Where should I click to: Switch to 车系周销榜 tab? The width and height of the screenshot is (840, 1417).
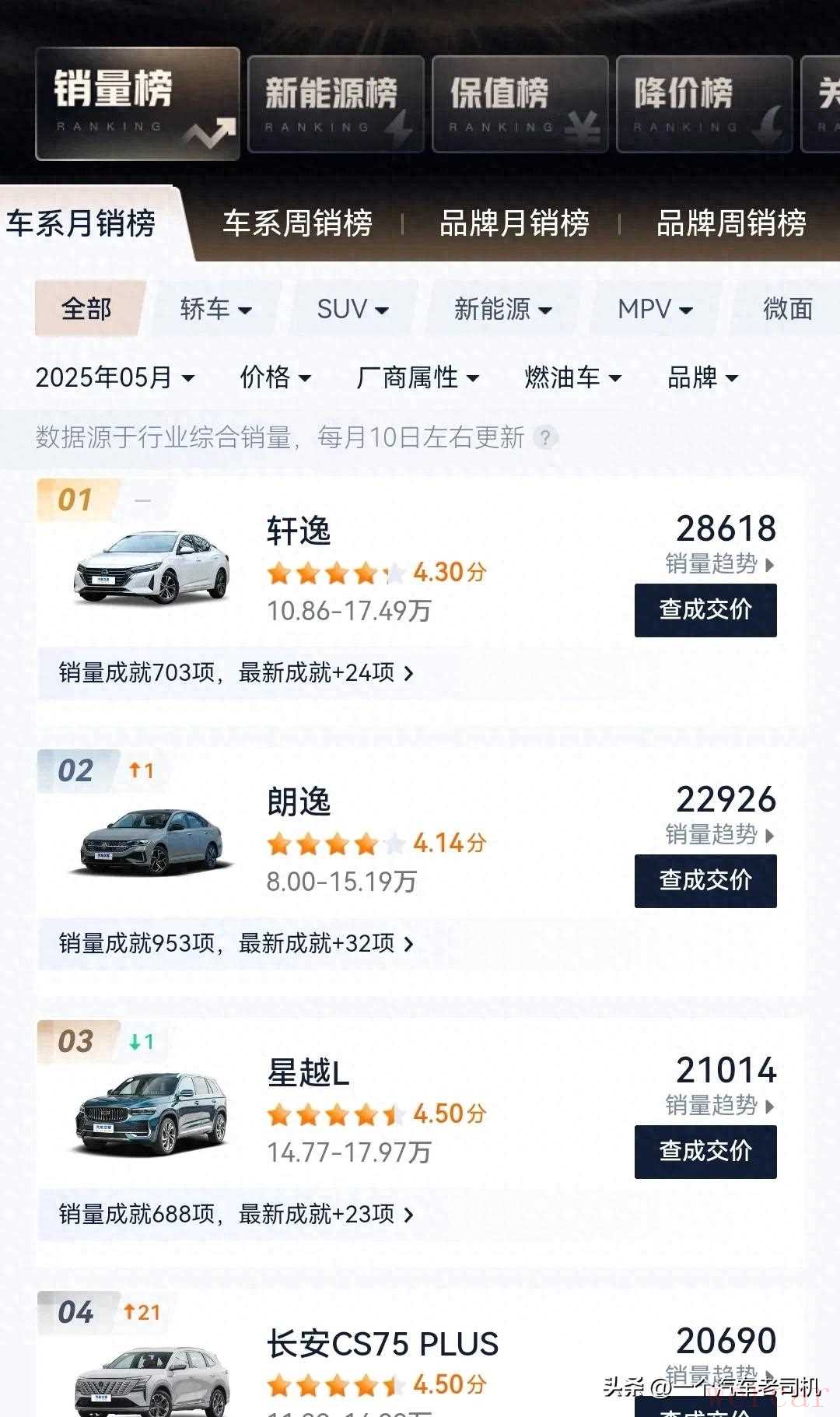pyautogui.click(x=297, y=223)
